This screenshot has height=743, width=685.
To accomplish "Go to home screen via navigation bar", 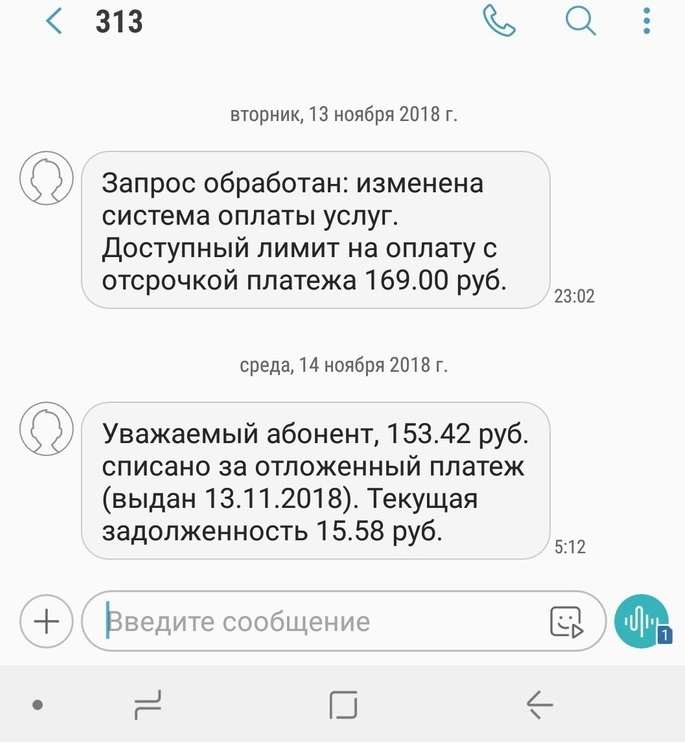I will click(x=343, y=706).
